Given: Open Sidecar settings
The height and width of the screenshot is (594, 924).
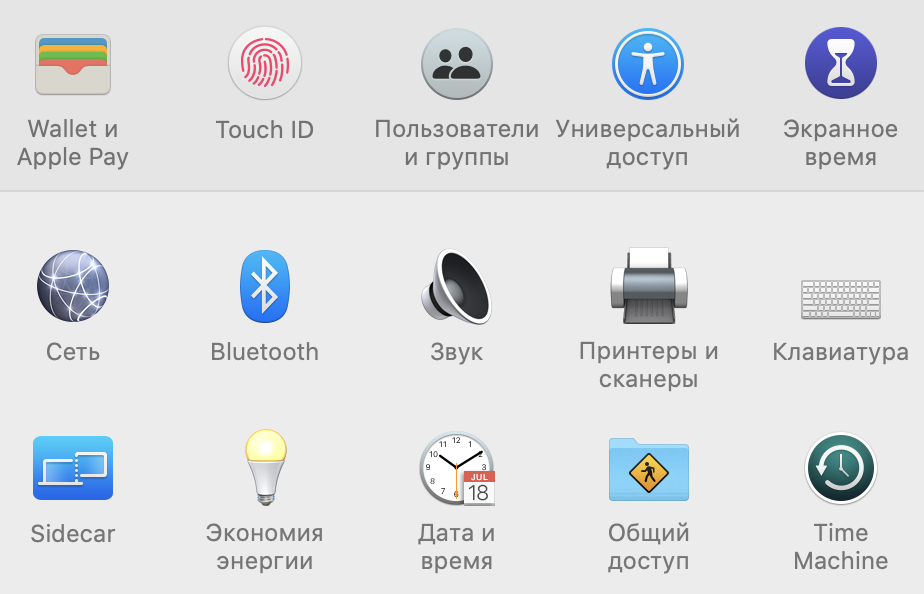Looking at the screenshot, I should [73, 468].
